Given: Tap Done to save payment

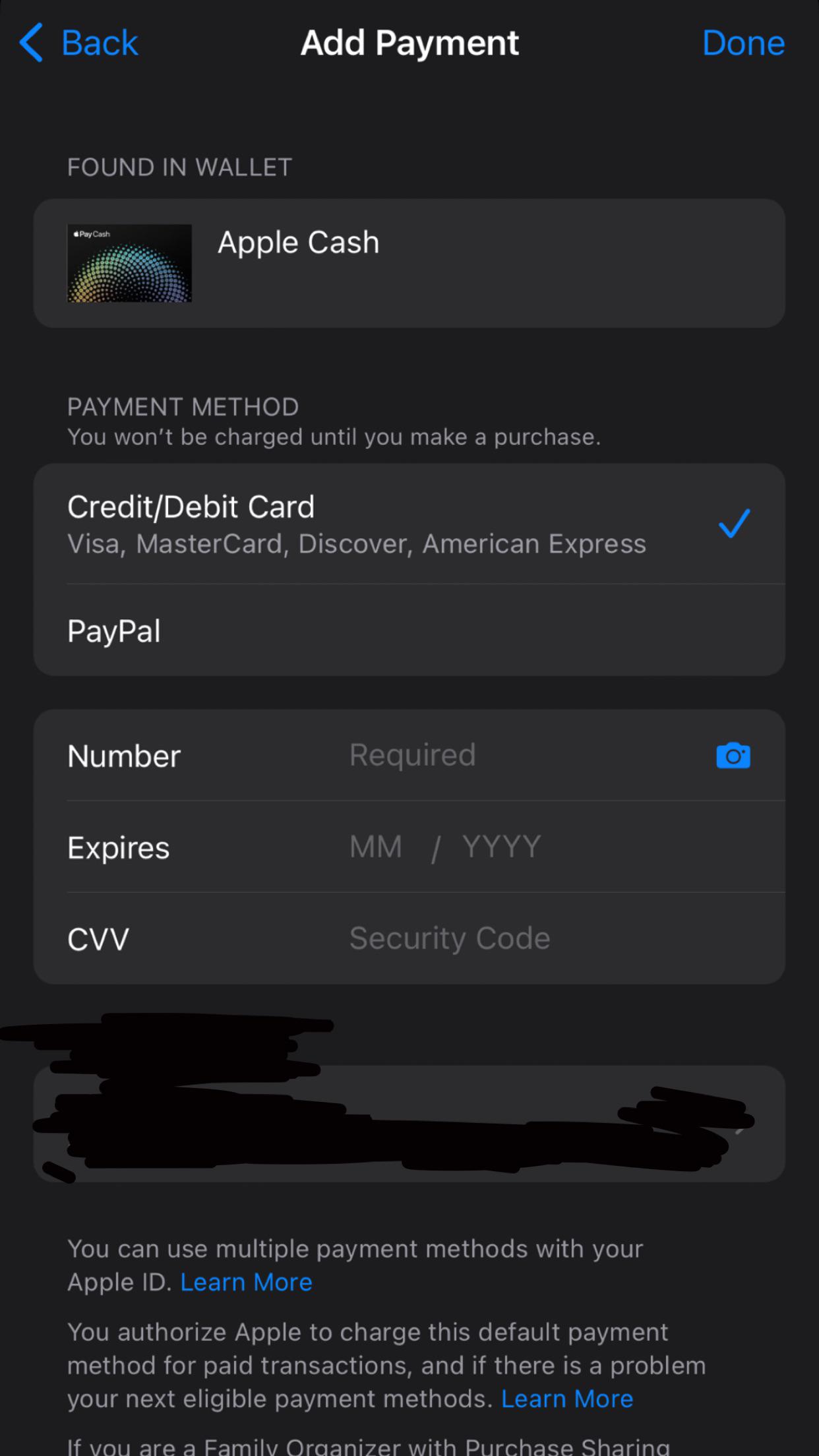Looking at the screenshot, I should coord(743,42).
